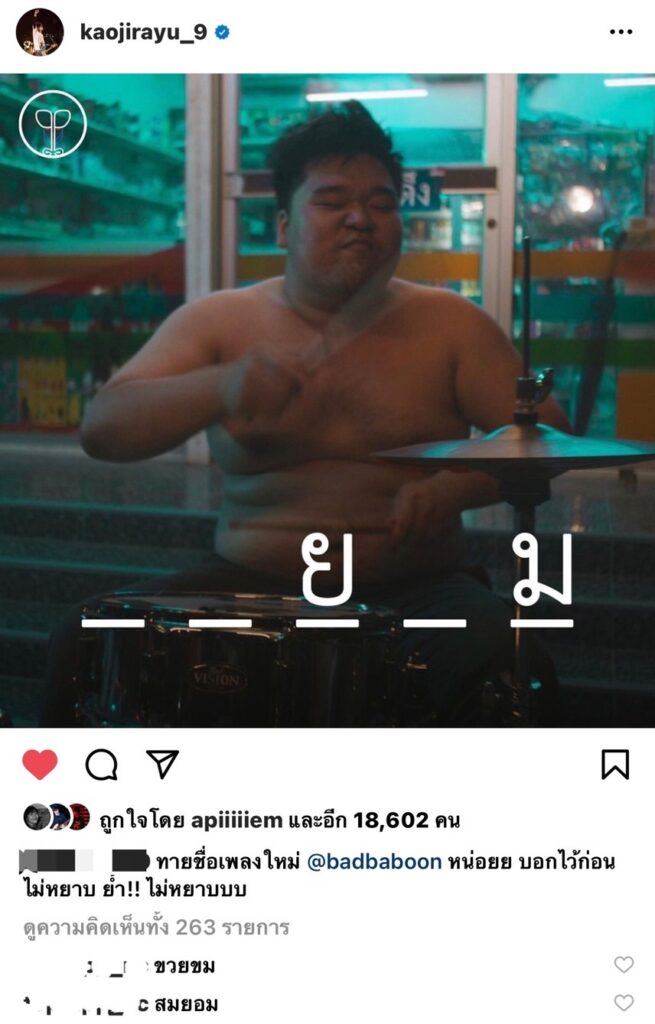Like the comment "ขวยขม"
655x1024 pixels.
pyautogui.click(x=623, y=965)
